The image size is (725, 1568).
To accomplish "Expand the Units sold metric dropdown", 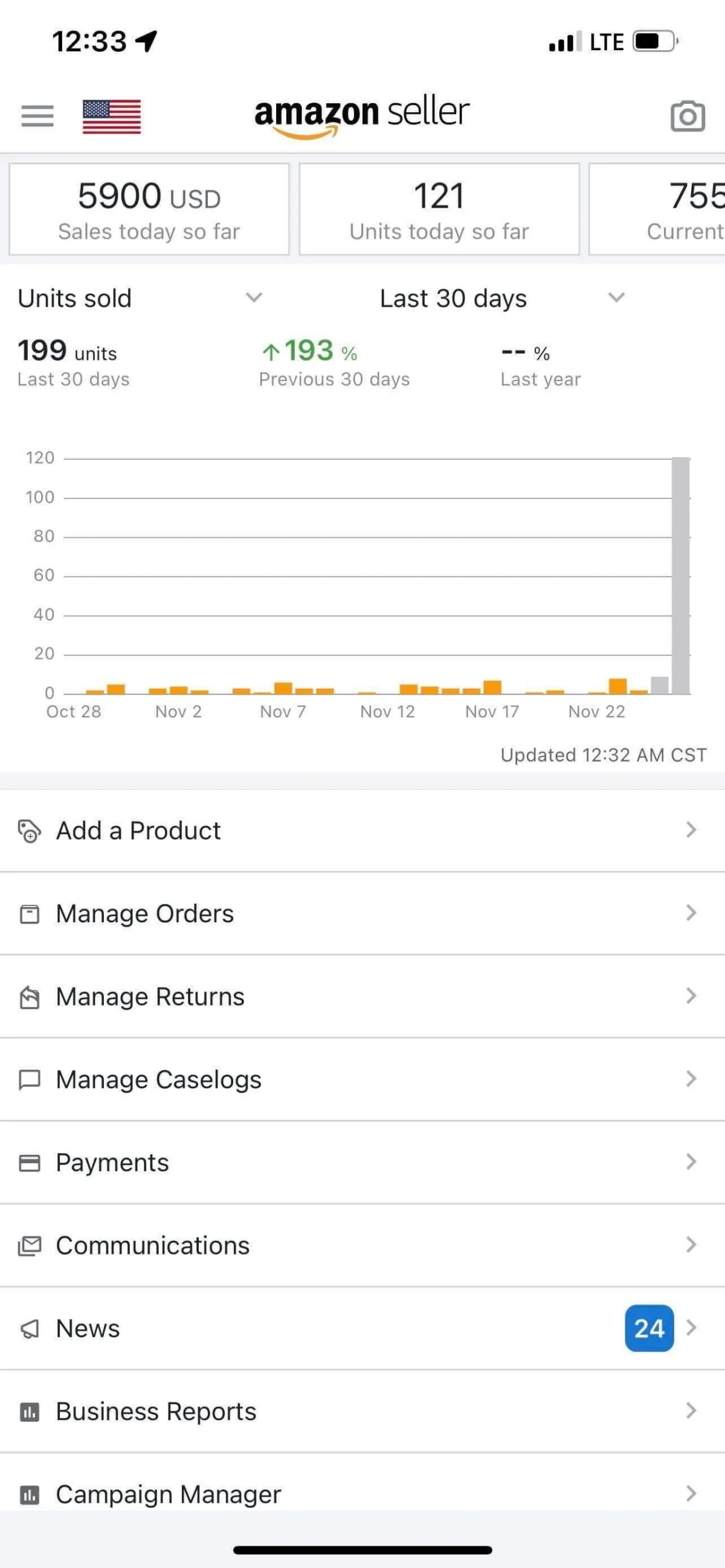I will [140, 298].
